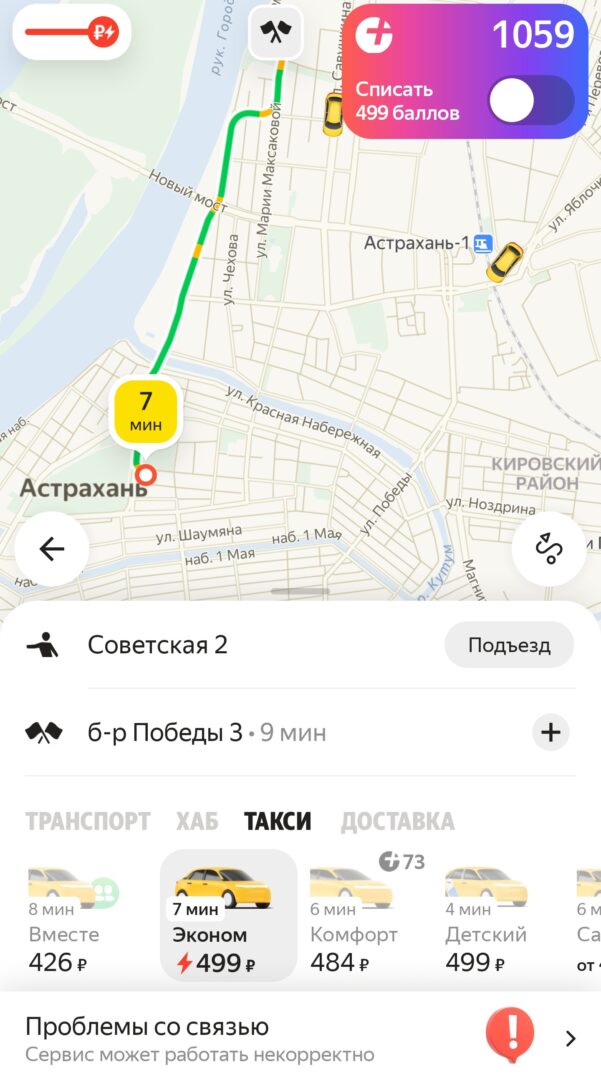Go back with the arrow button
The image size is (601, 1080).
[52, 548]
